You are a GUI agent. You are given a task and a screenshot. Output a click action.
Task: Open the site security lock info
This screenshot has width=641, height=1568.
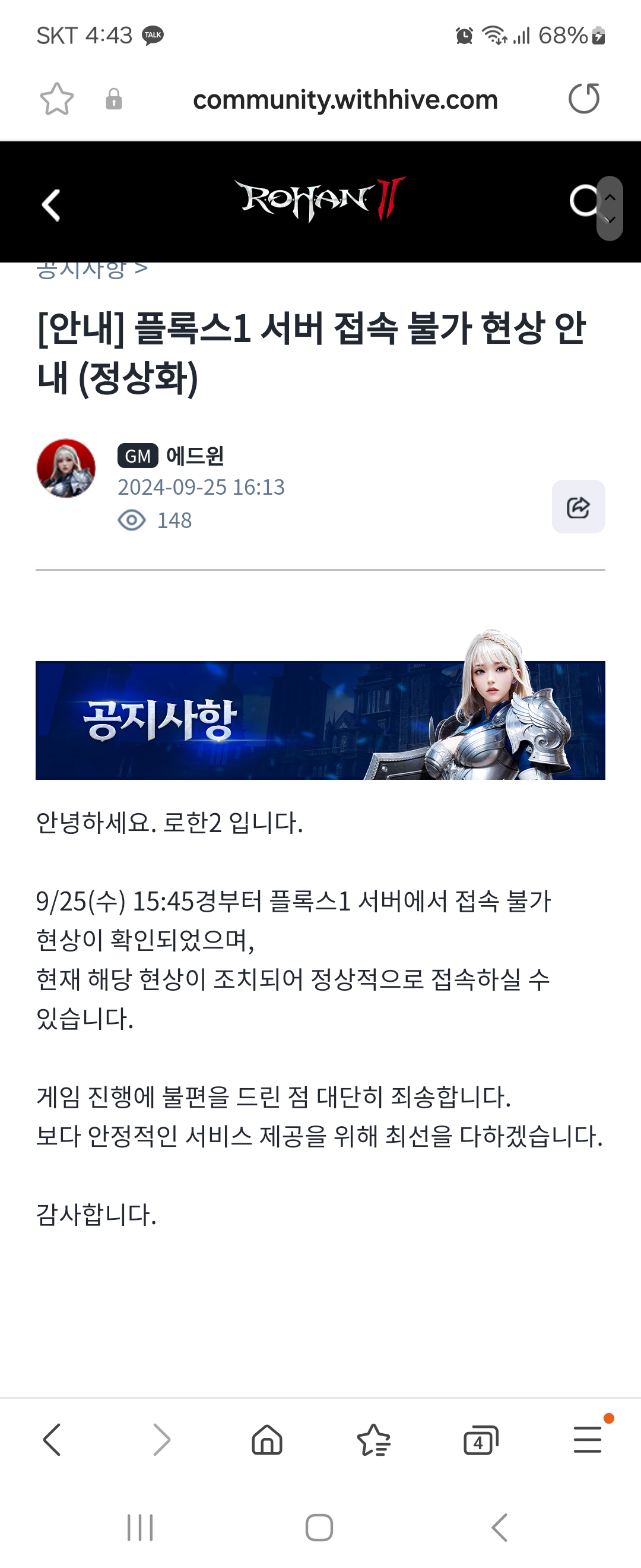point(114,99)
